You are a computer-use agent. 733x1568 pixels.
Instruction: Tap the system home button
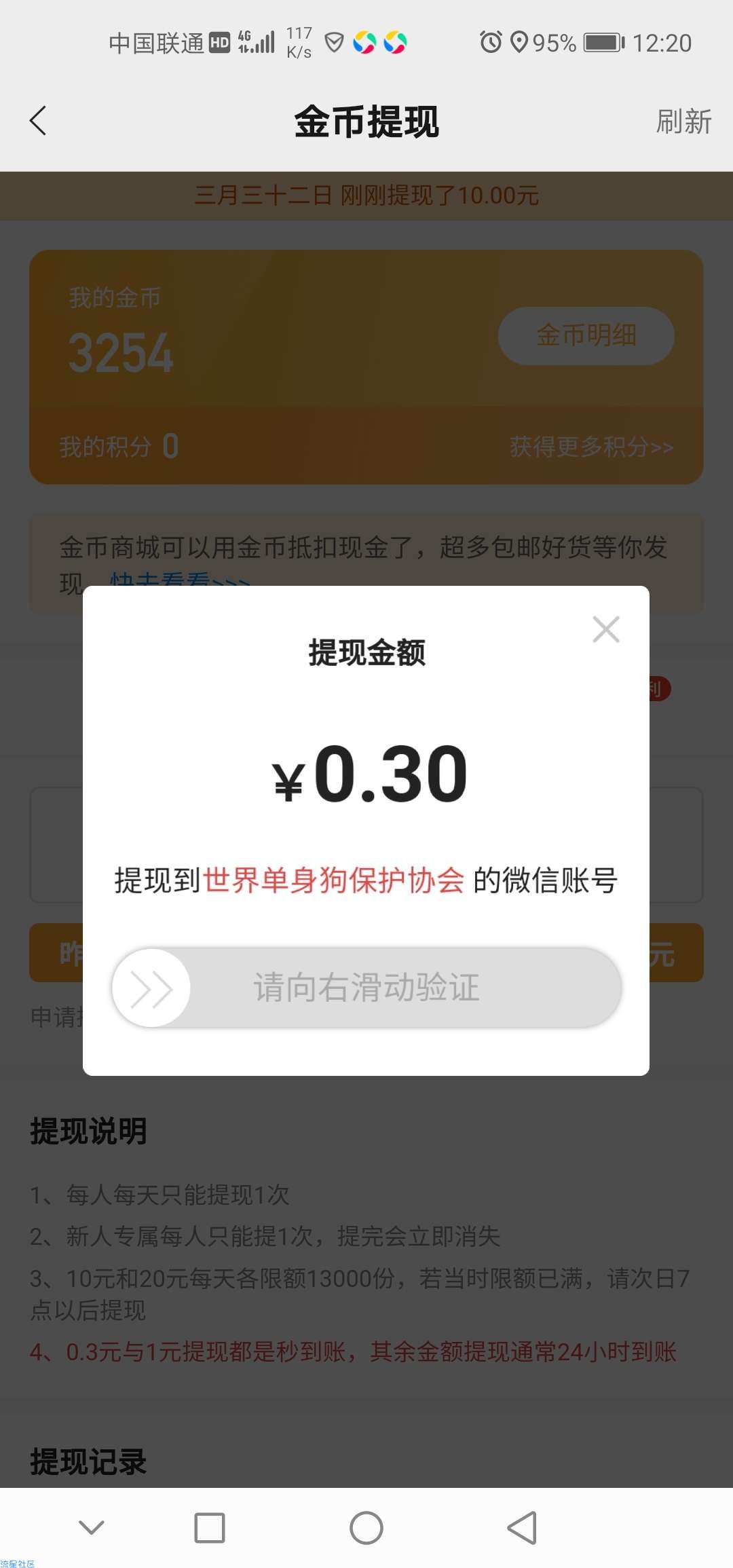pyautogui.click(x=366, y=1528)
